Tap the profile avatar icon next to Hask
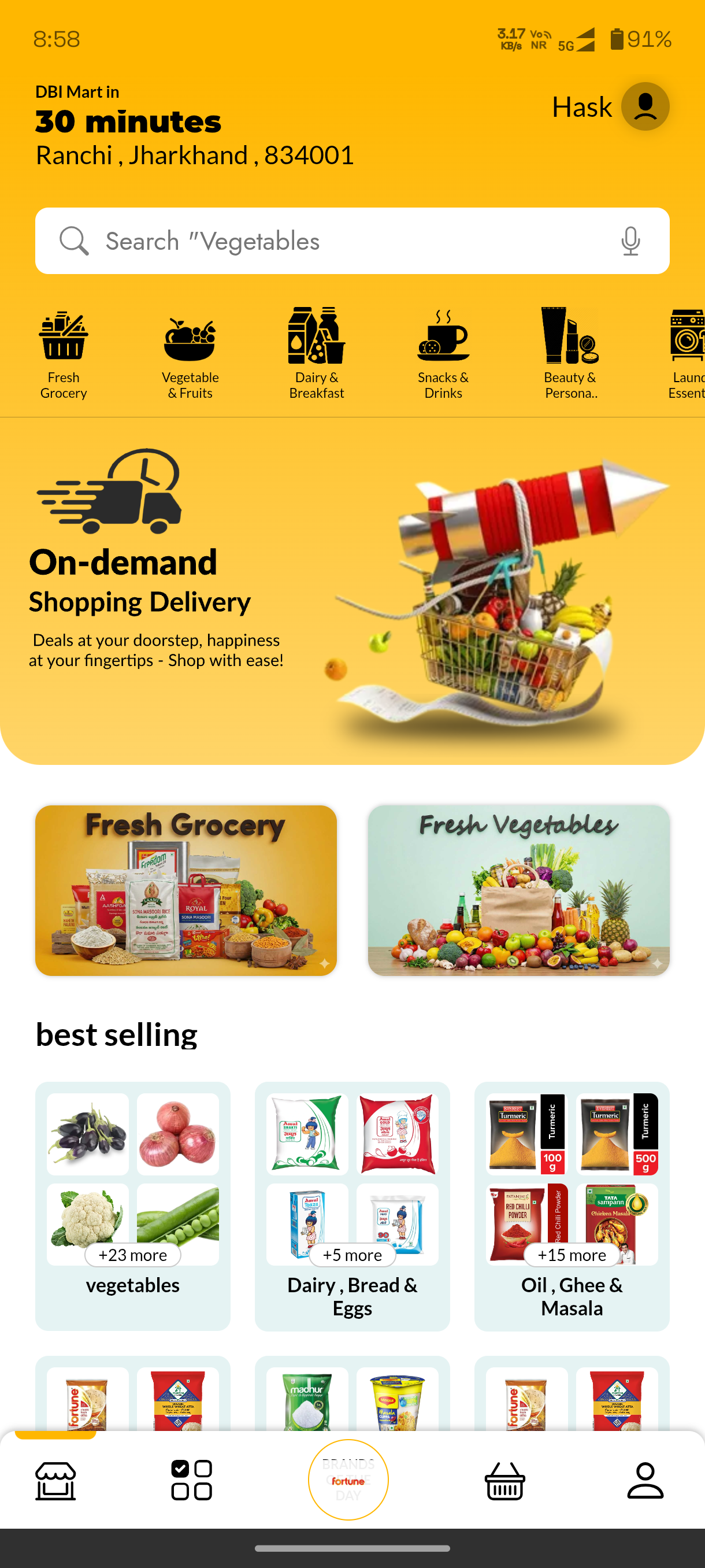The width and height of the screenshot is (705, 1568). click(644, 106)
